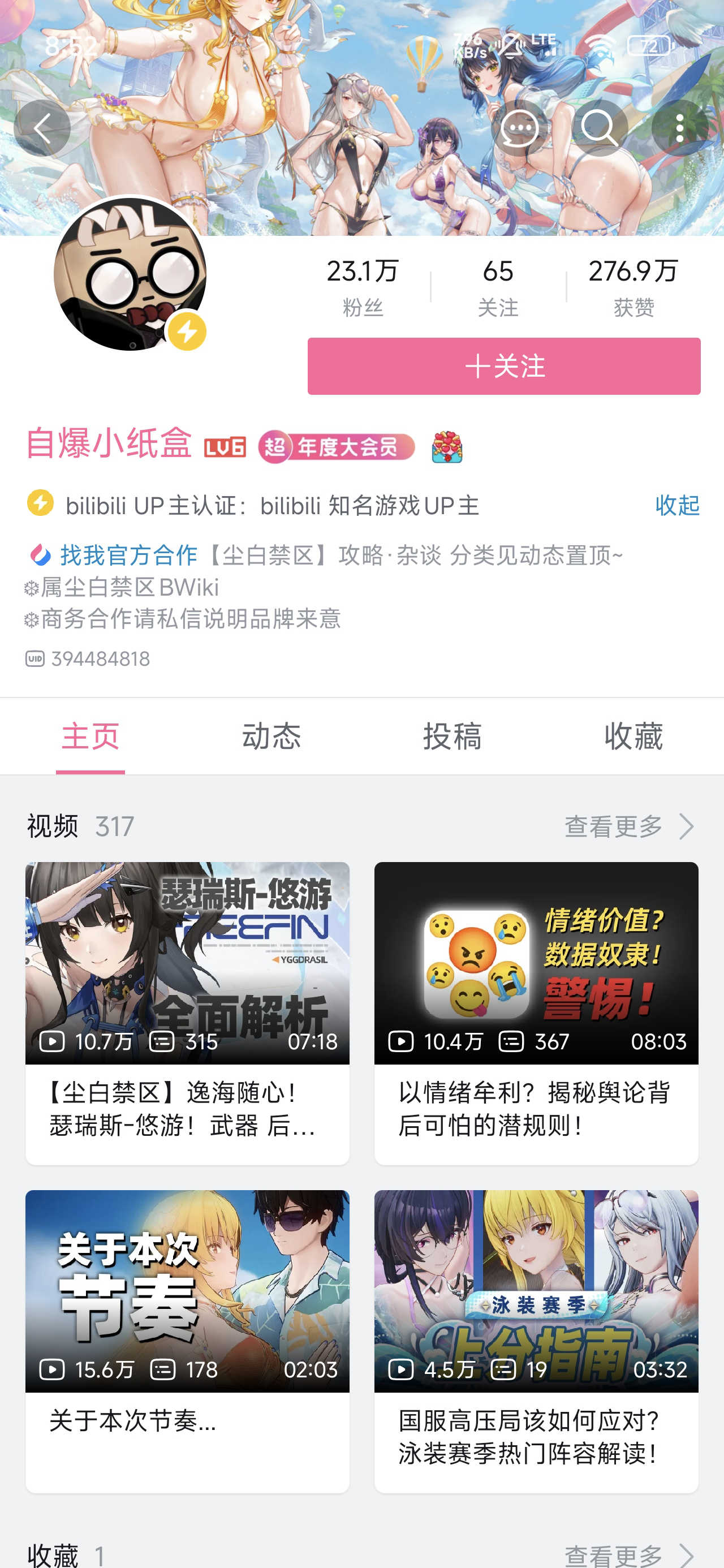
Task: Tap the 年度大会员 membership badge
Action: (337, 447)
